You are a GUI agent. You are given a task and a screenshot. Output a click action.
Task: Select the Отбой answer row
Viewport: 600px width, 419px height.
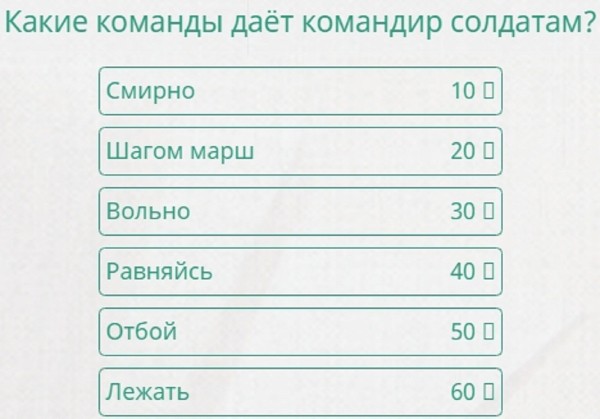300,331
